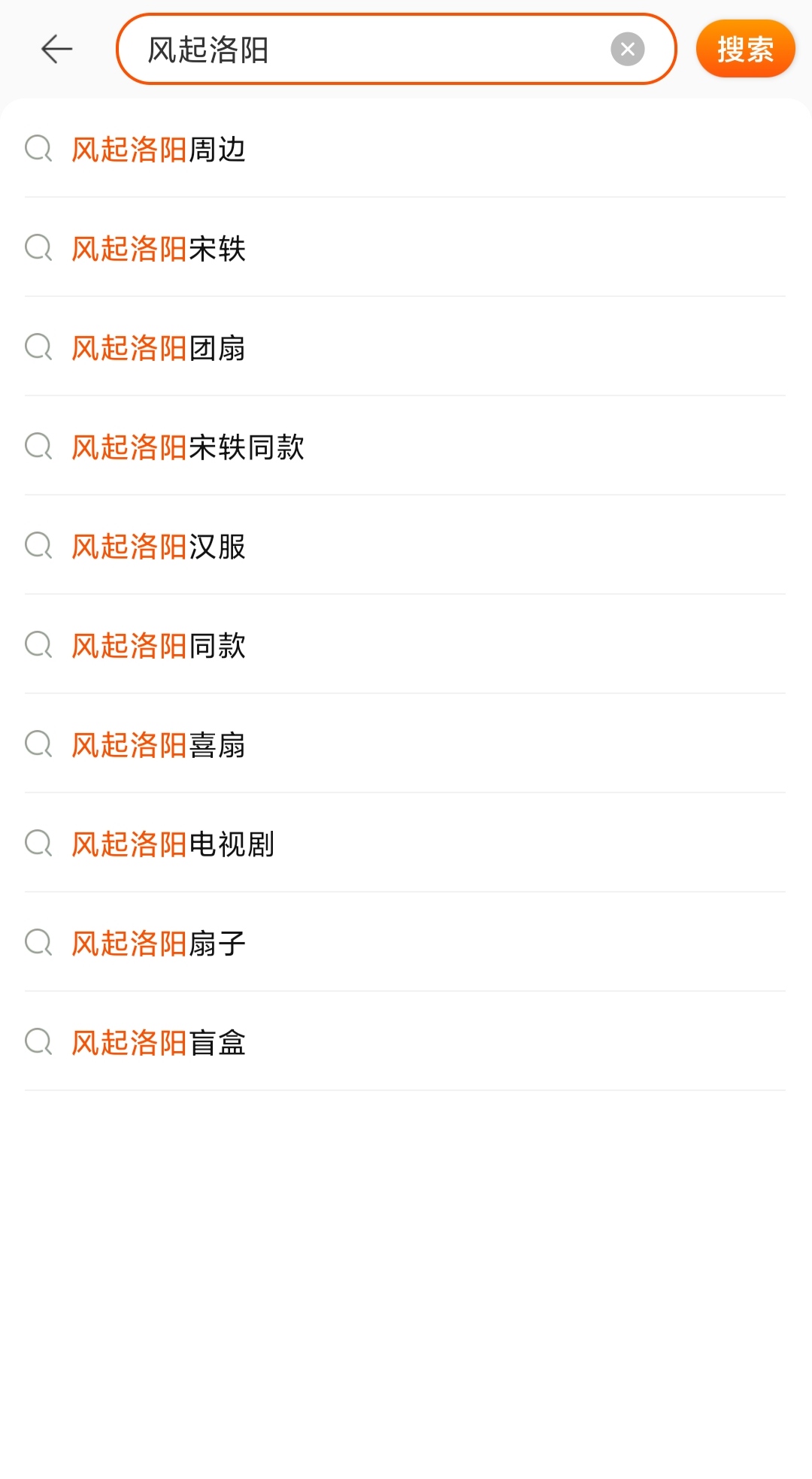The image size is (812, 1479).
Task: Open the 风起洛阳电视剧 suggestion
Action: (171, 844)
